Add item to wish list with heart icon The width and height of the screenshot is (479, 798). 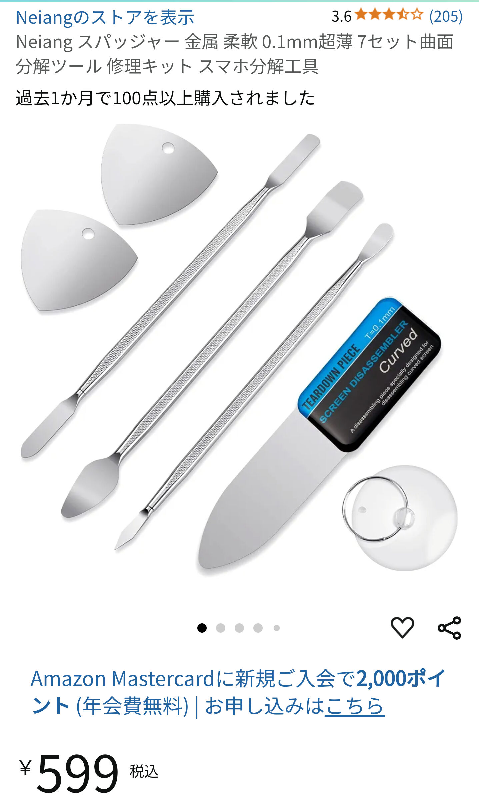click(x=402, y=627)
